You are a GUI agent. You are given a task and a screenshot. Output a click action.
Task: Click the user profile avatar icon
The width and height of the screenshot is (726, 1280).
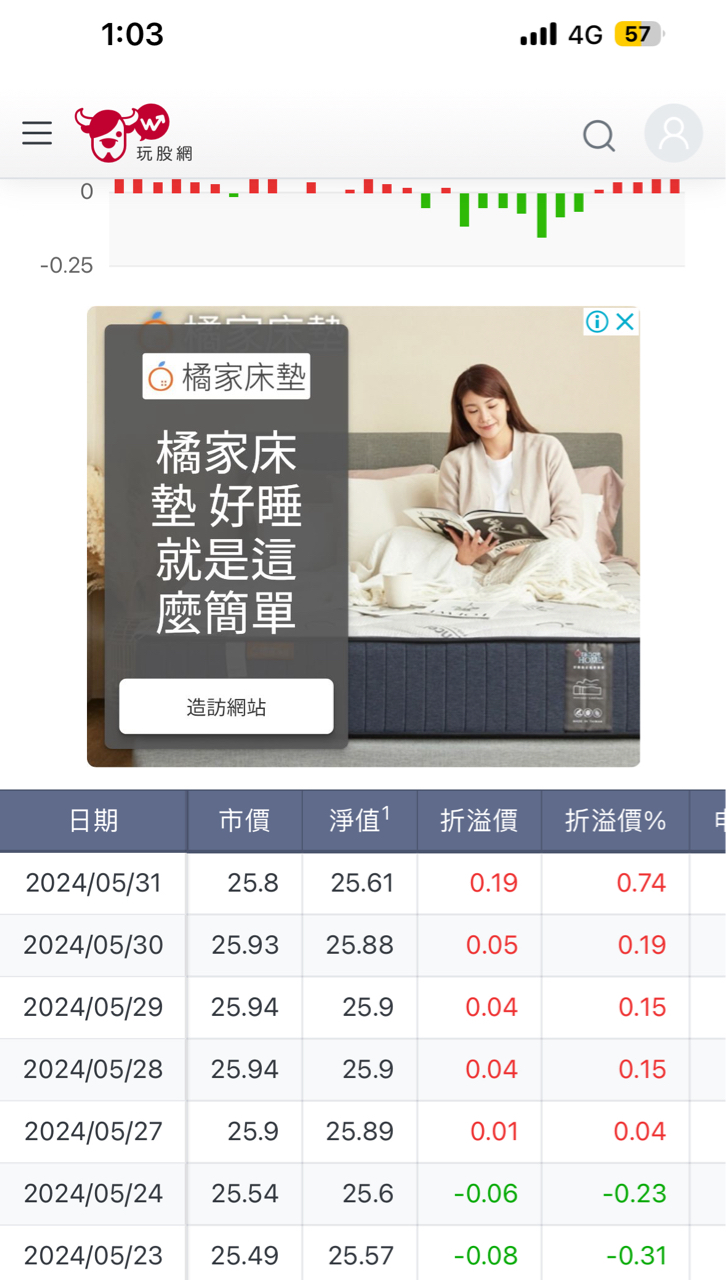tap(673, 132)
